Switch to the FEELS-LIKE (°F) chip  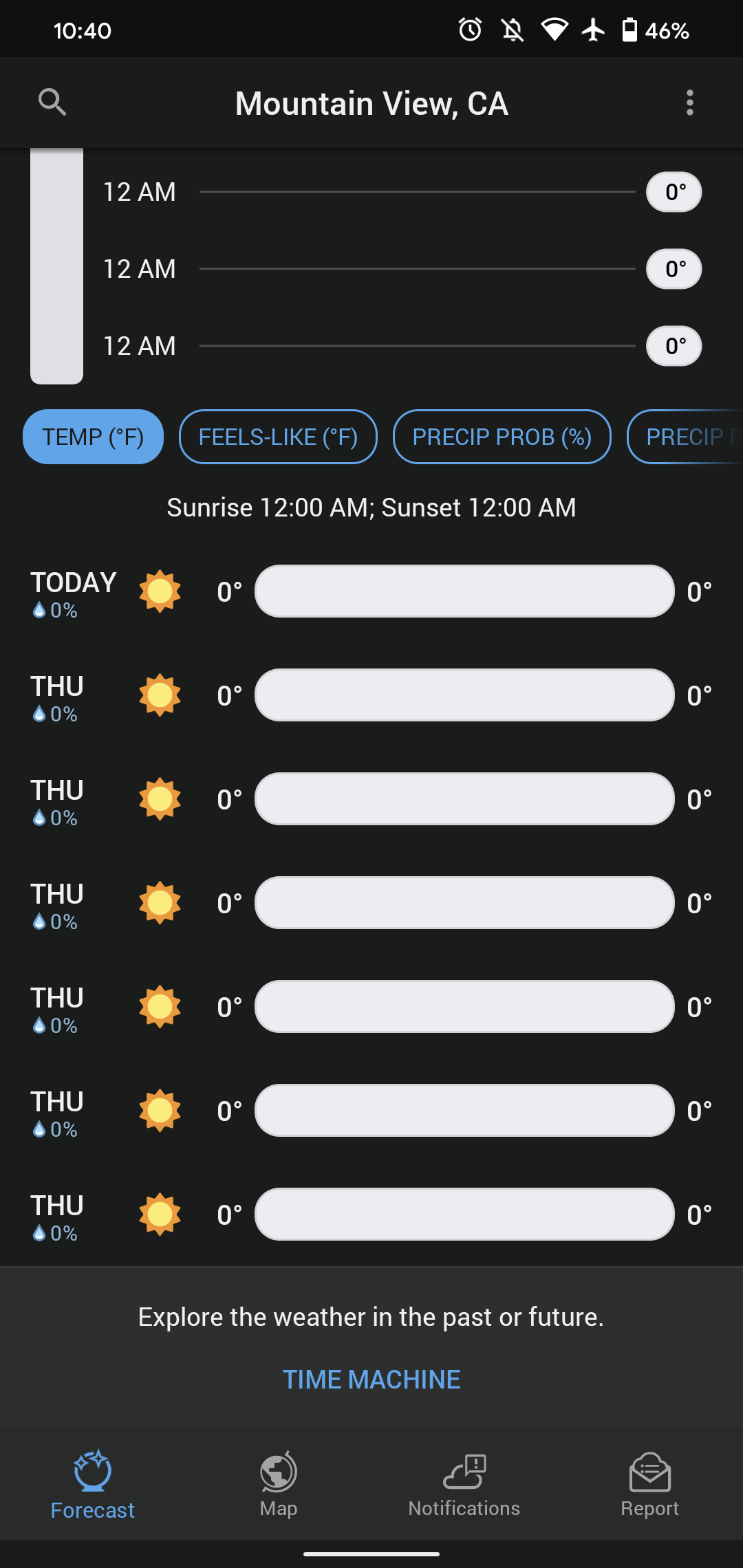point(278,437)
